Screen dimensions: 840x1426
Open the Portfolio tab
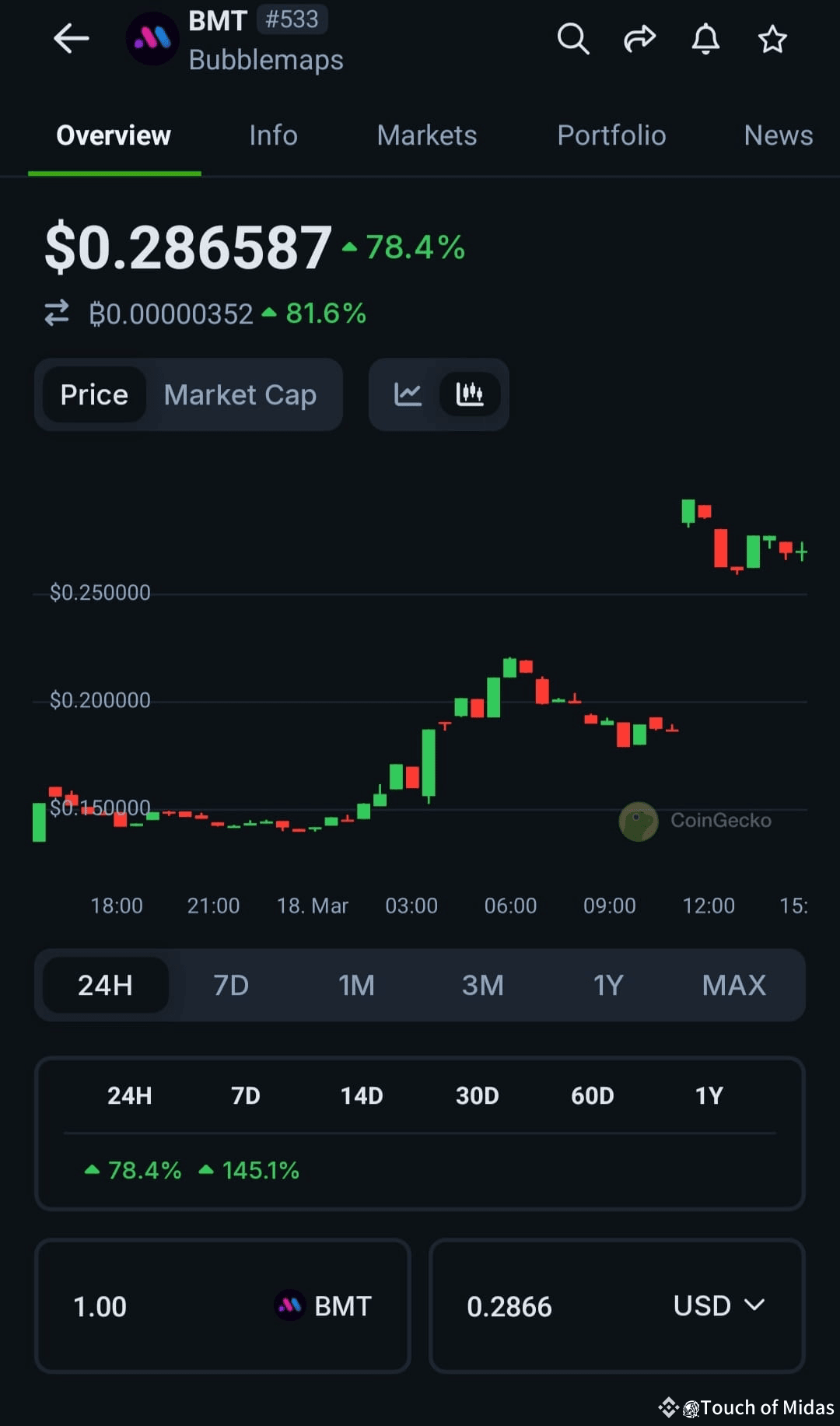611,135
